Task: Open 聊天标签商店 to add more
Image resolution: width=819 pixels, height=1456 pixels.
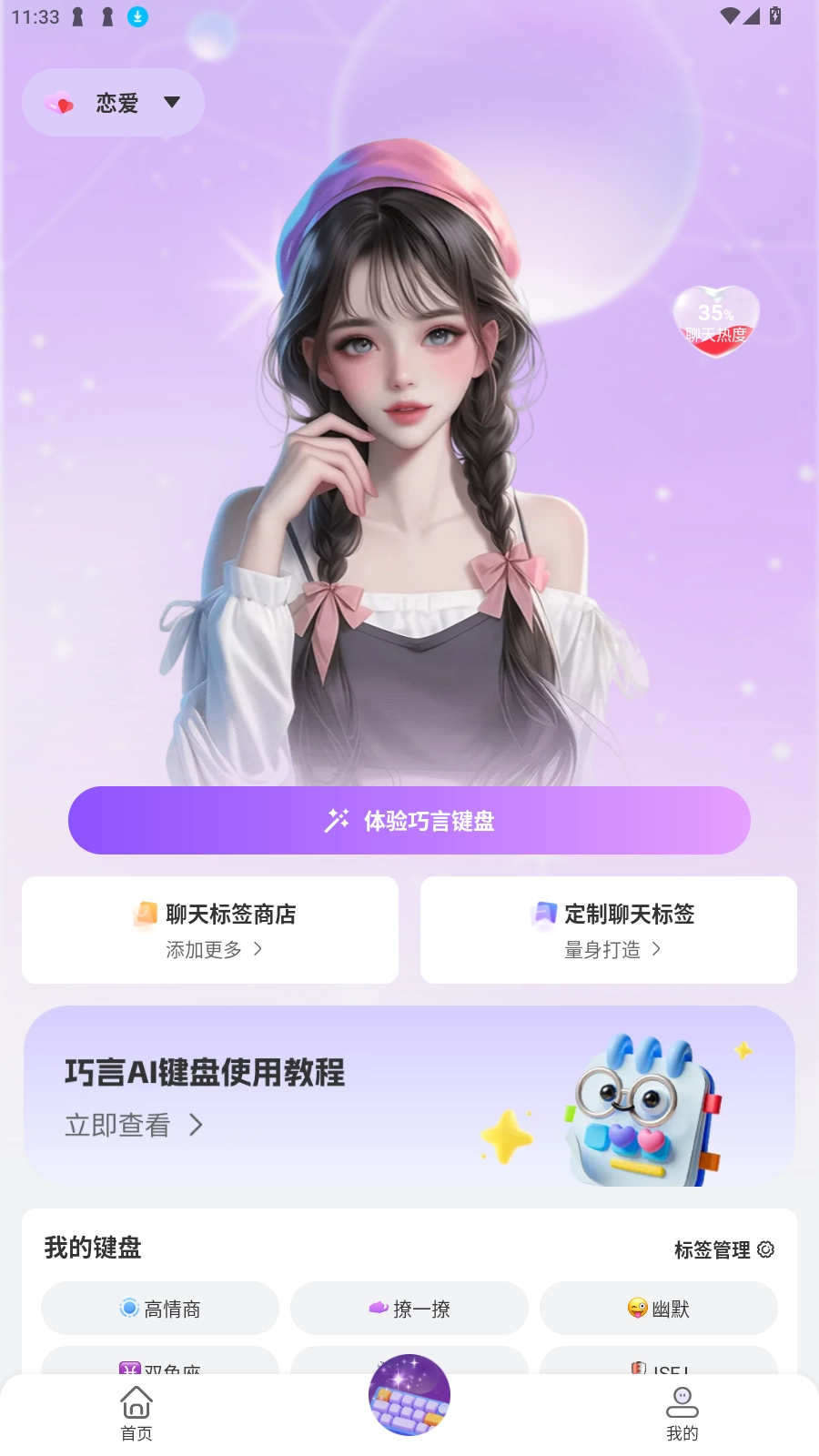Action: click(x=210, y=930)
